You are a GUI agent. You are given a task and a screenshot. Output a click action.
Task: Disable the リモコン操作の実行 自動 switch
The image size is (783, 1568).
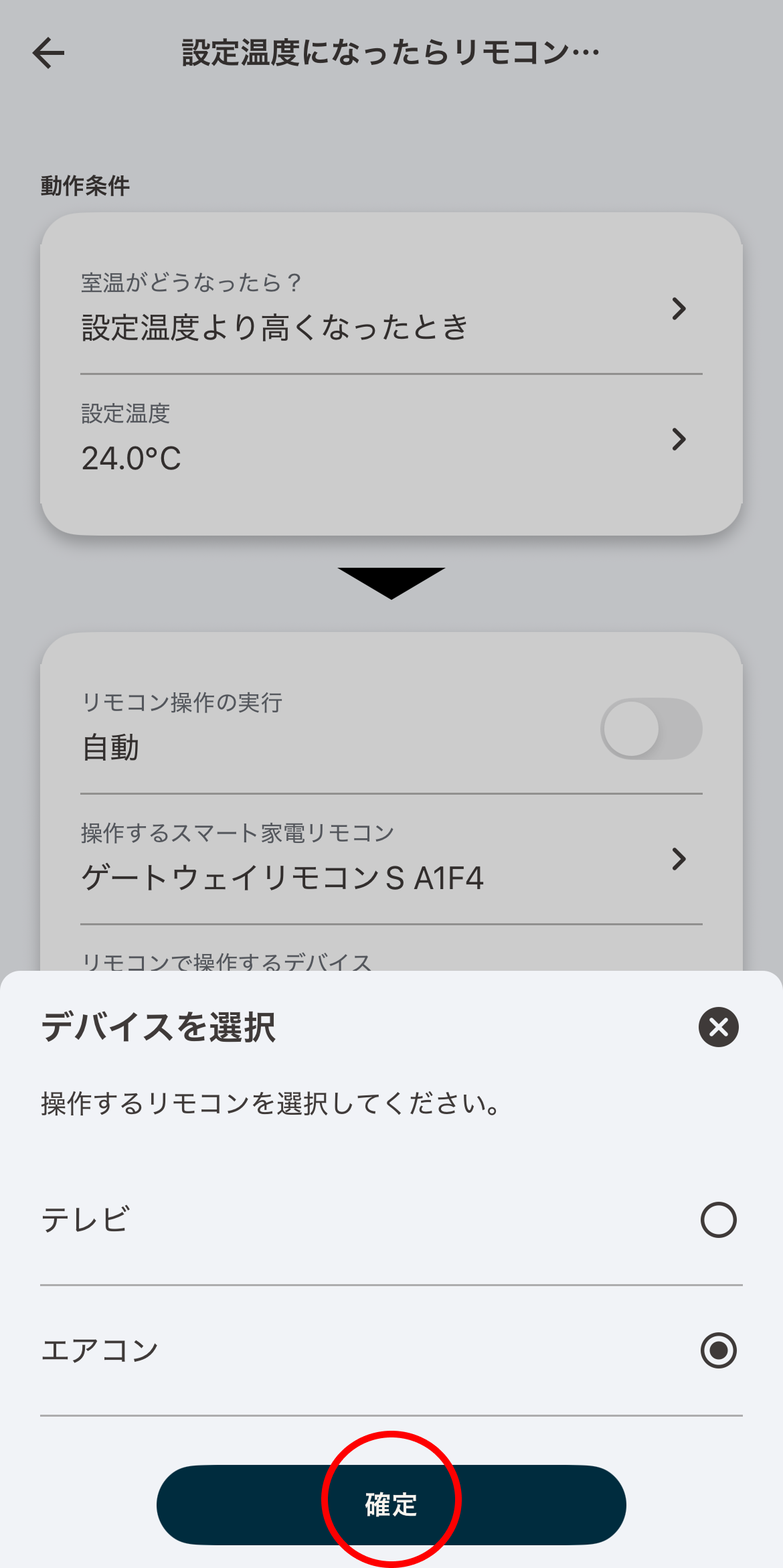(652, 730)
